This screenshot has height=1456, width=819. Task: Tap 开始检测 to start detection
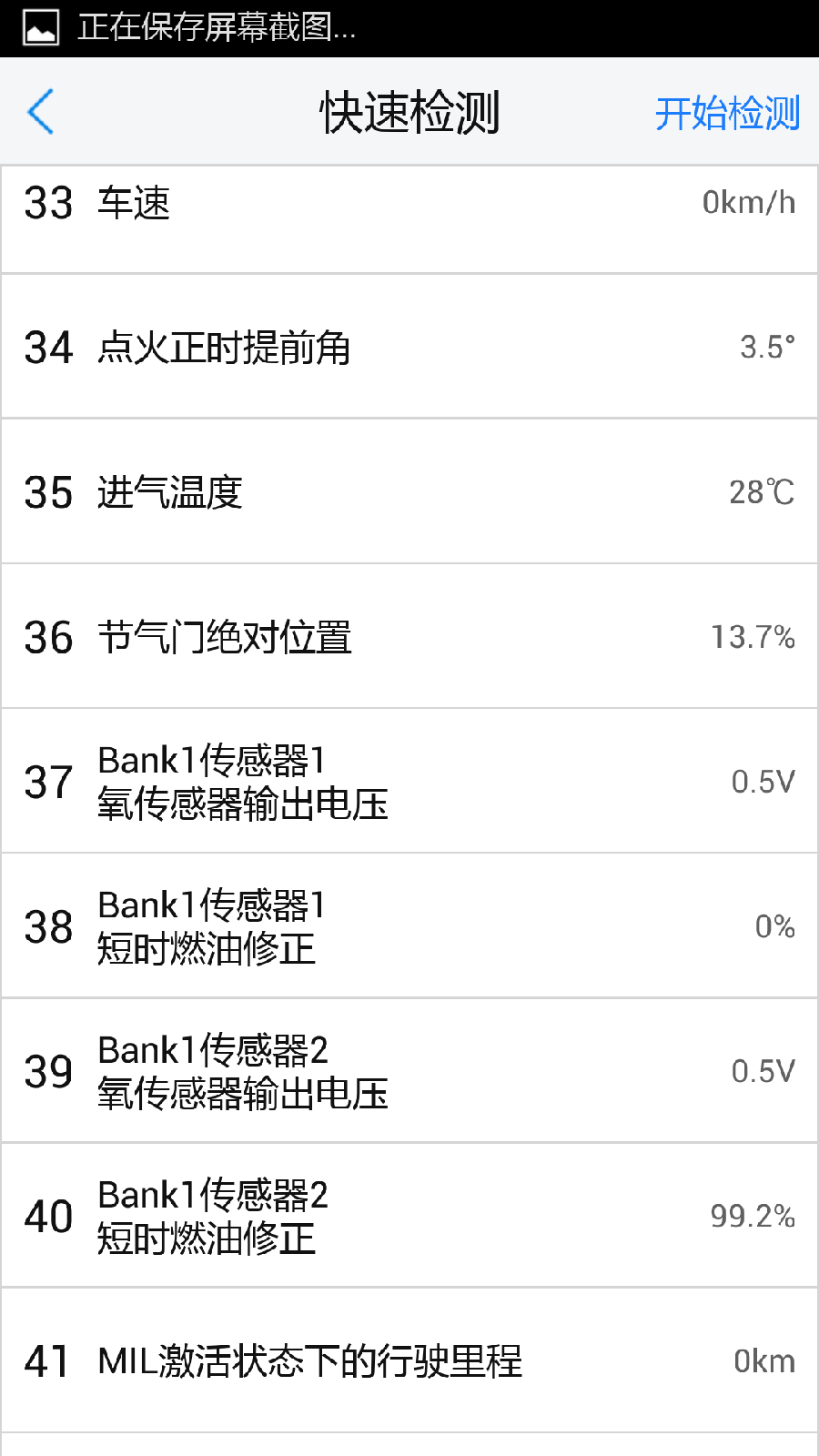727,113
